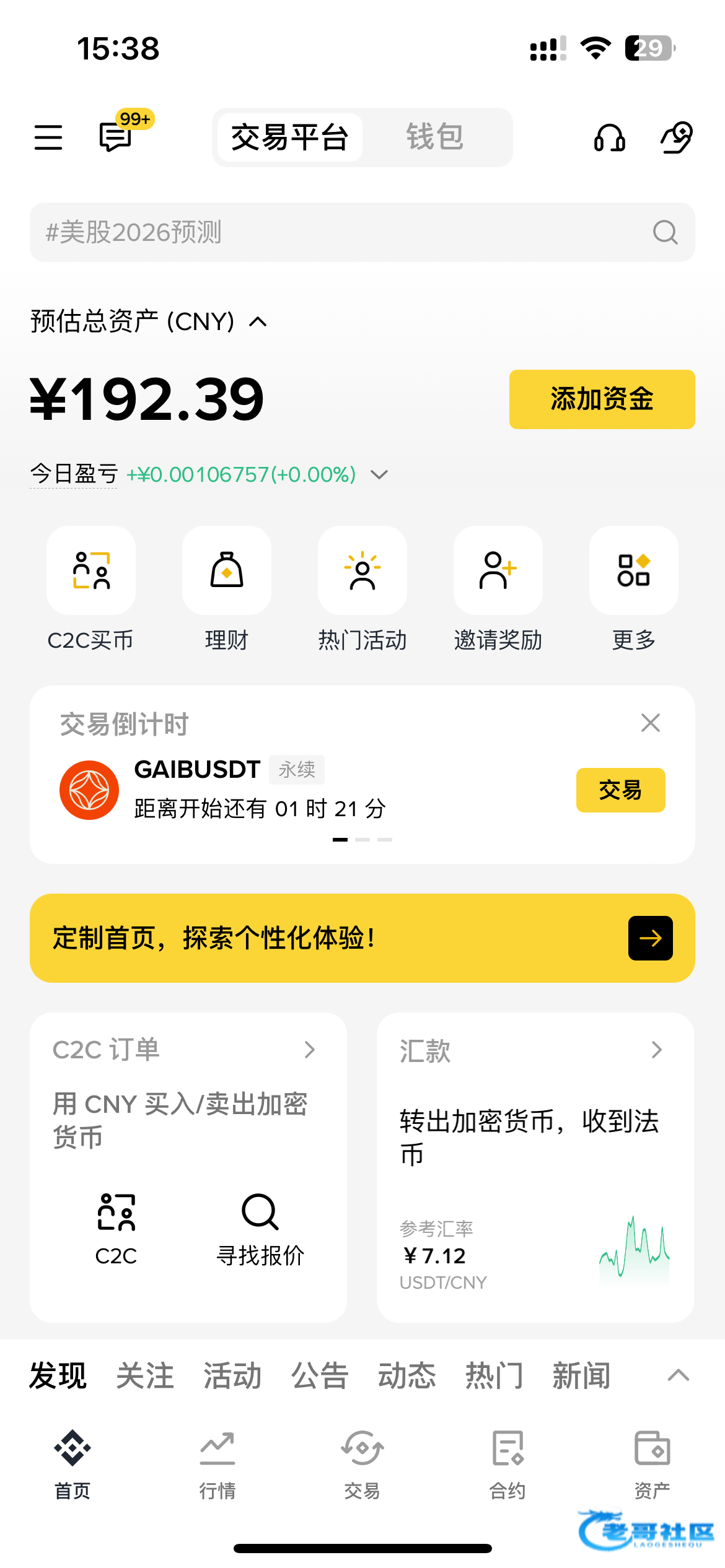The image size is (725, 1568).
Task: Expand the 今日盈亏 dropdown arrow
Action: pyautogui.click(x=379, y=474)
